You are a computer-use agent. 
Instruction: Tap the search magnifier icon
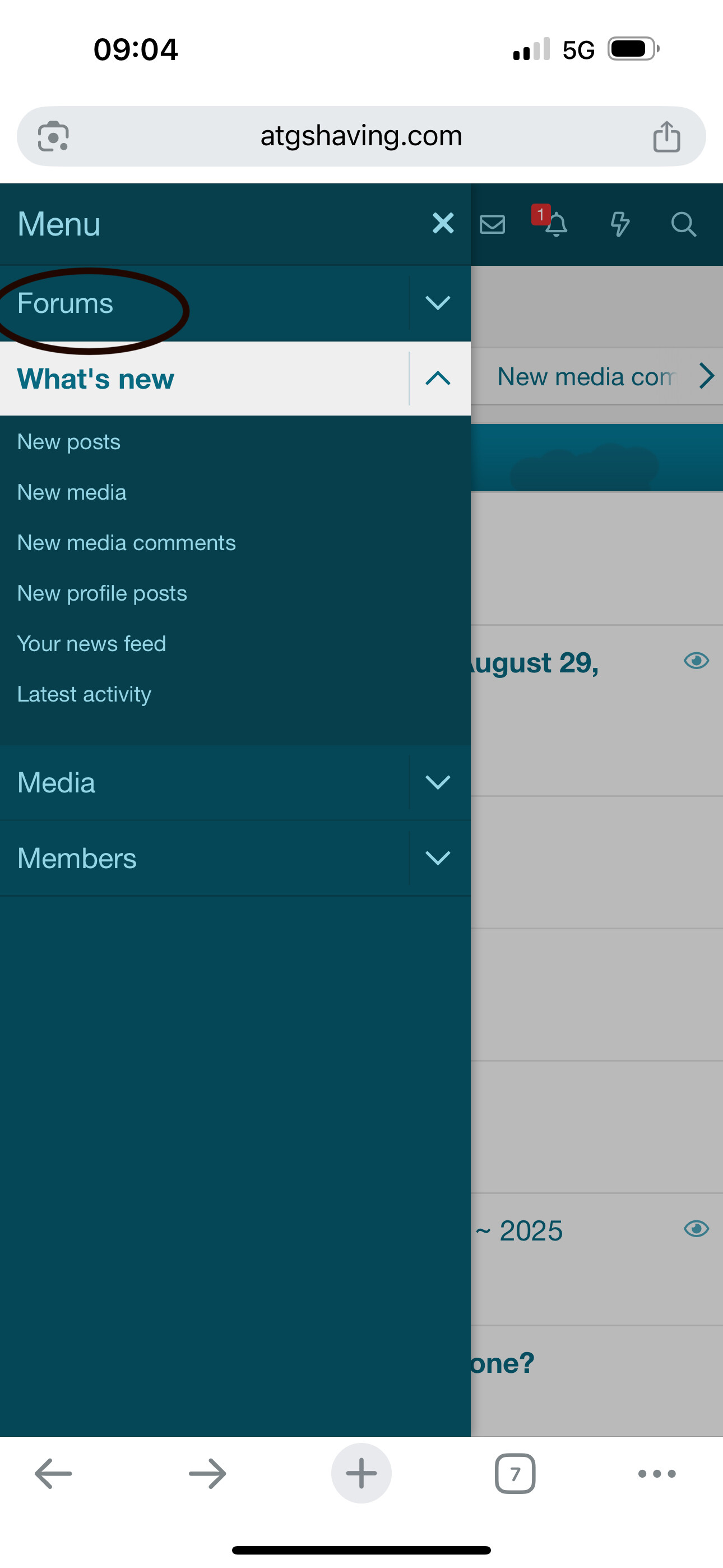tap(683, 224)
